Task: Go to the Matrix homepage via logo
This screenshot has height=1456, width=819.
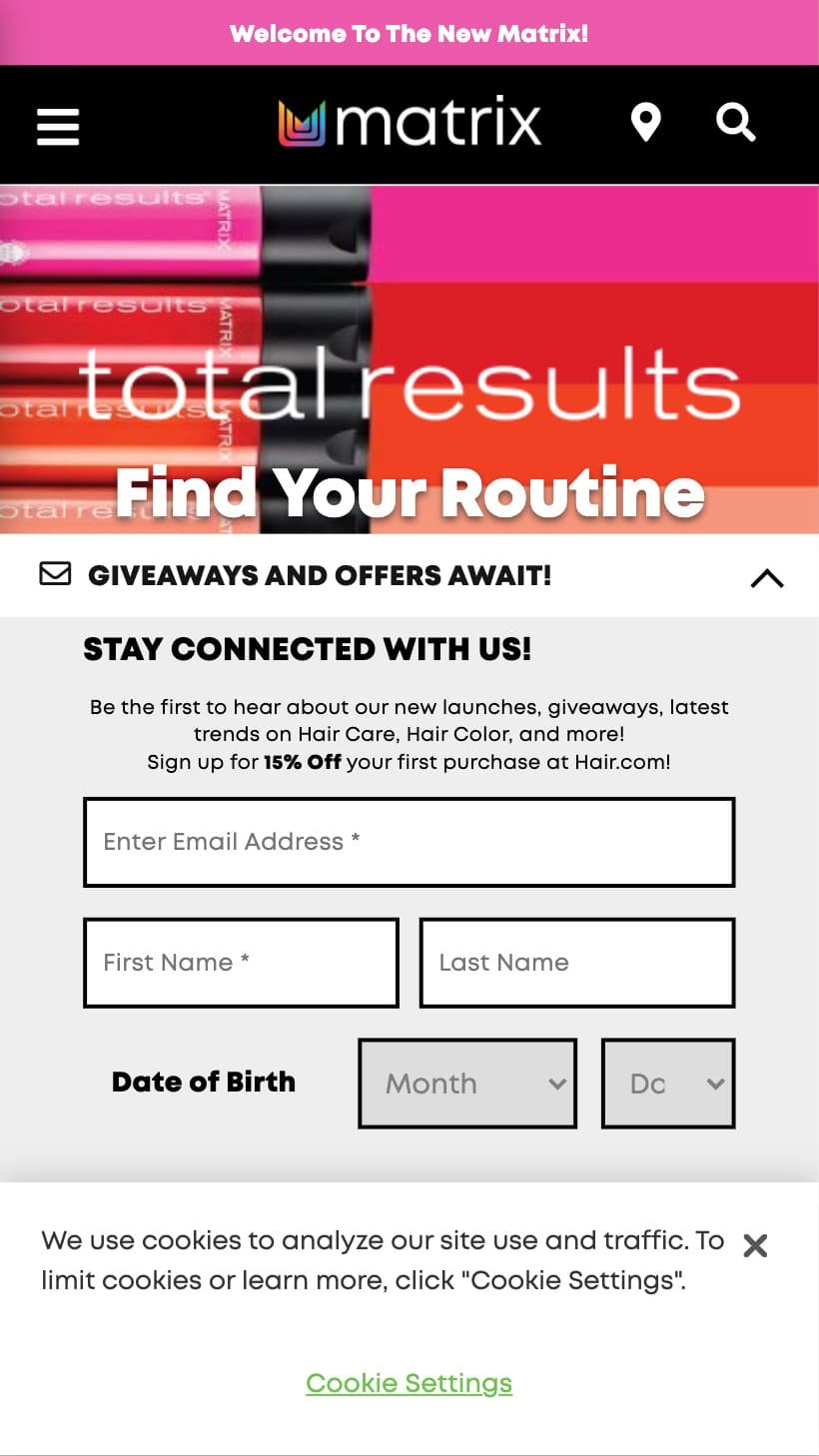Action: (409, 123)
